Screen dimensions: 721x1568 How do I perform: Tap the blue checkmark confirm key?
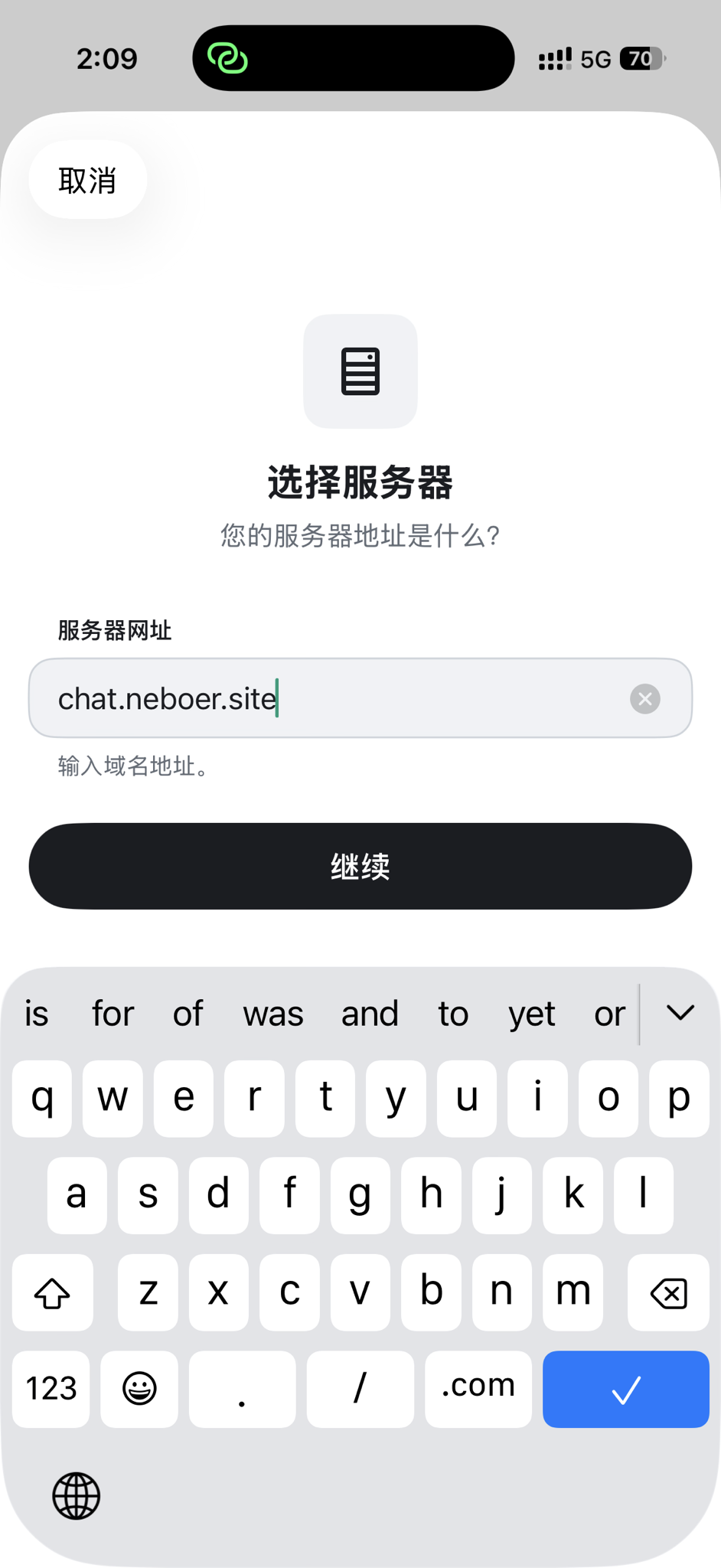(x=625, y=1388)
